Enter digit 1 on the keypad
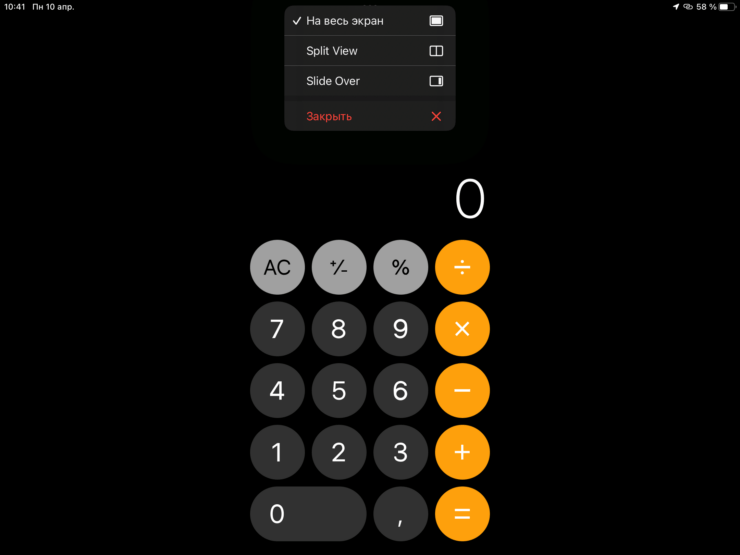The image size is (740, 555). 277,452
